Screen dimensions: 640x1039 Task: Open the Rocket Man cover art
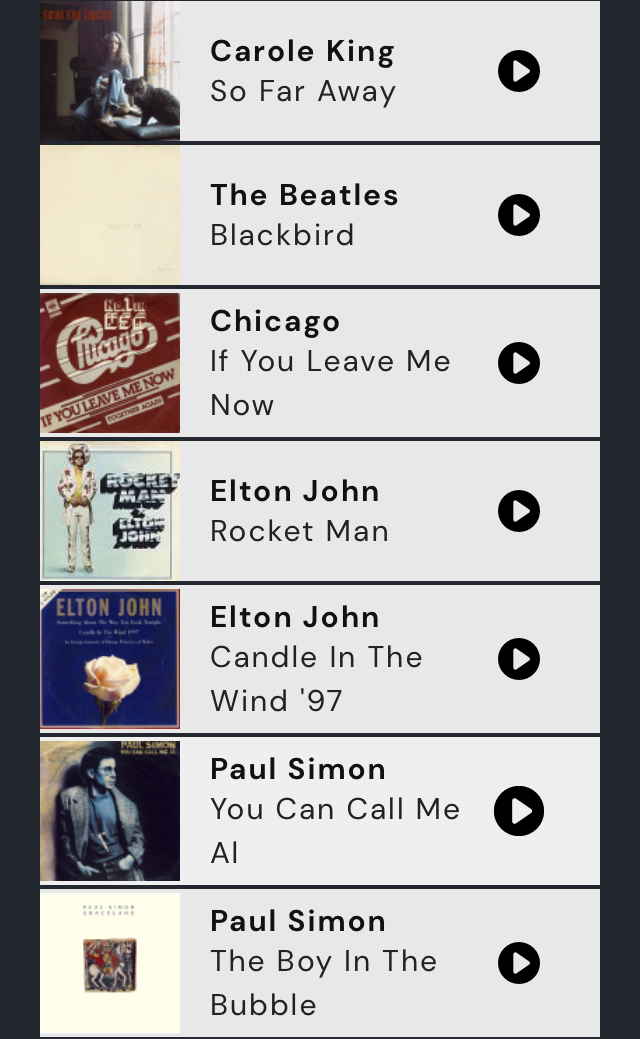(110, 511)
